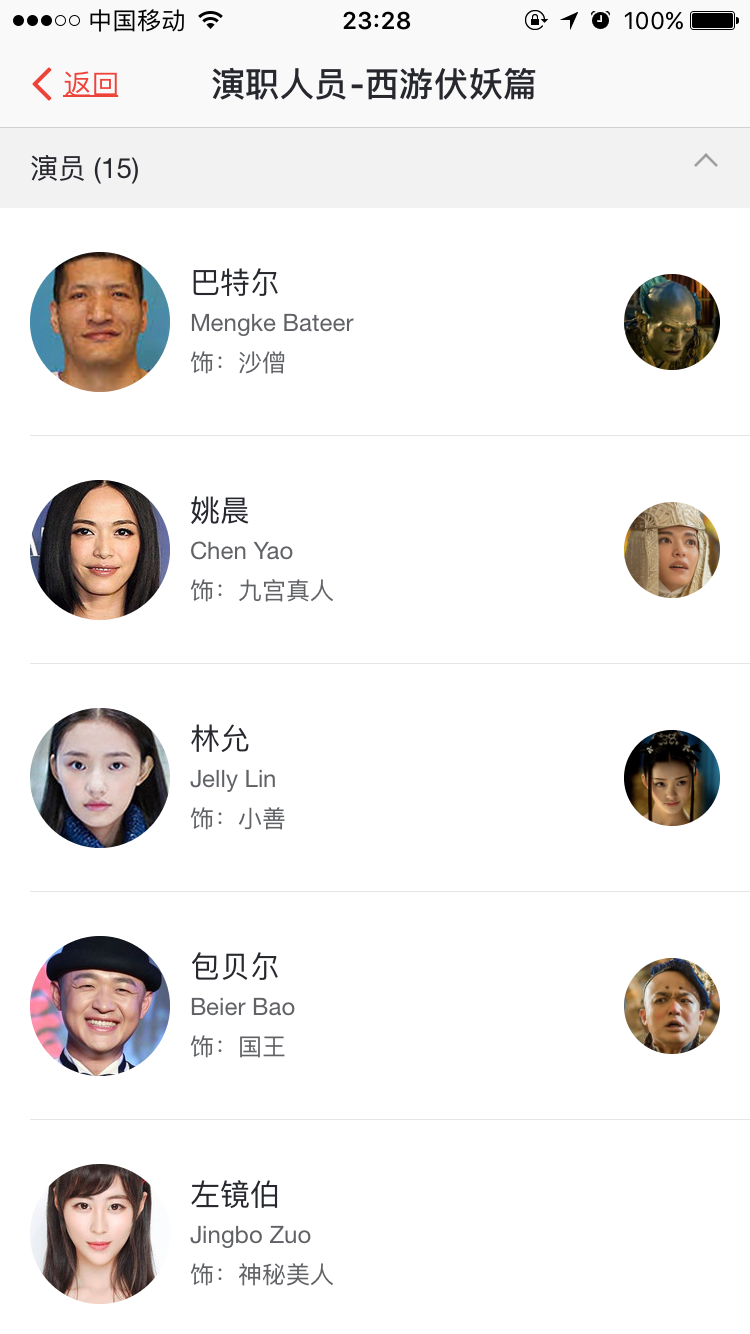Collapse the 演员 (15) section
The width and height of the screenshot is (750, 1334).
point(706,161)
